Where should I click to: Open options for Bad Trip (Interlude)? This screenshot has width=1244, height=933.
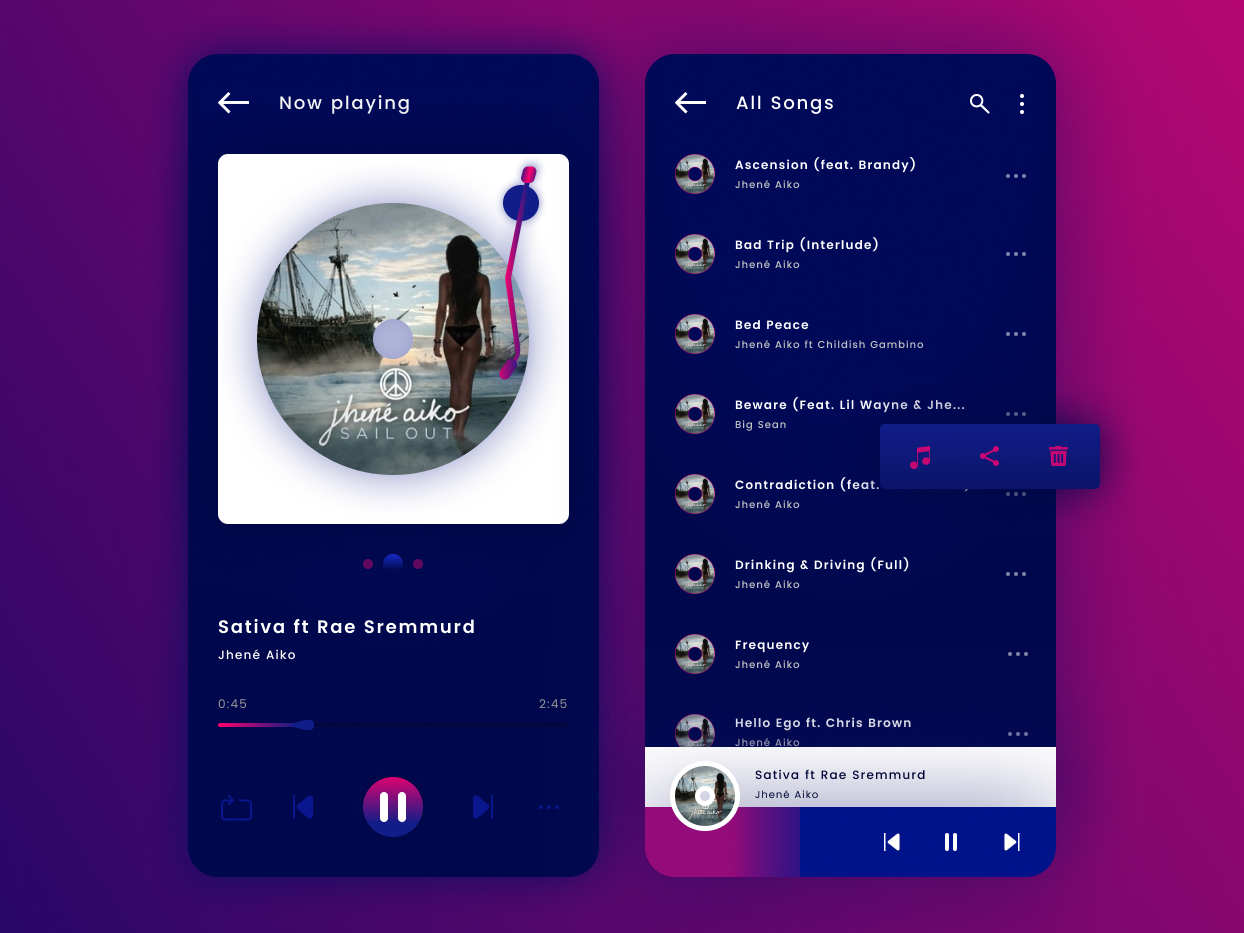tap(1016, 254)
